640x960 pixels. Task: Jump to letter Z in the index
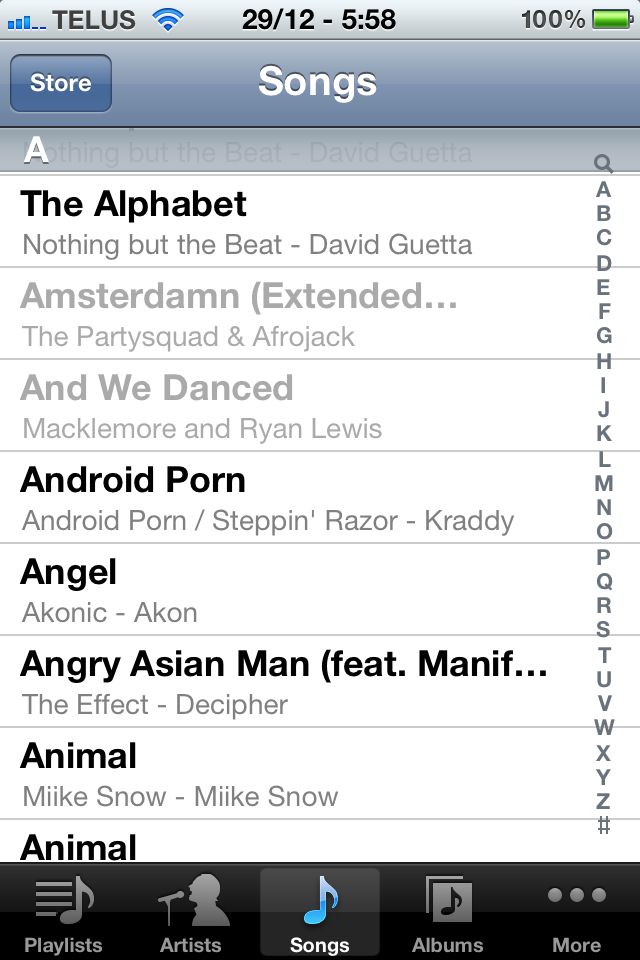click(x=603, y=801)
